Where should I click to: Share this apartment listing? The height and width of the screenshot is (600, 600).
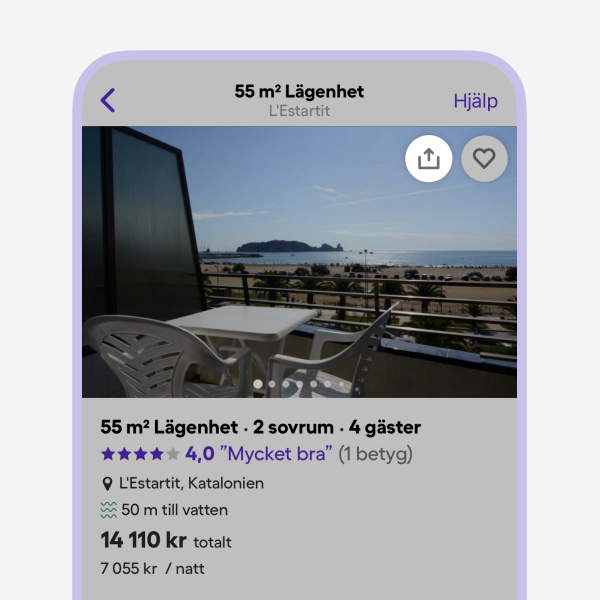(429, 158)
